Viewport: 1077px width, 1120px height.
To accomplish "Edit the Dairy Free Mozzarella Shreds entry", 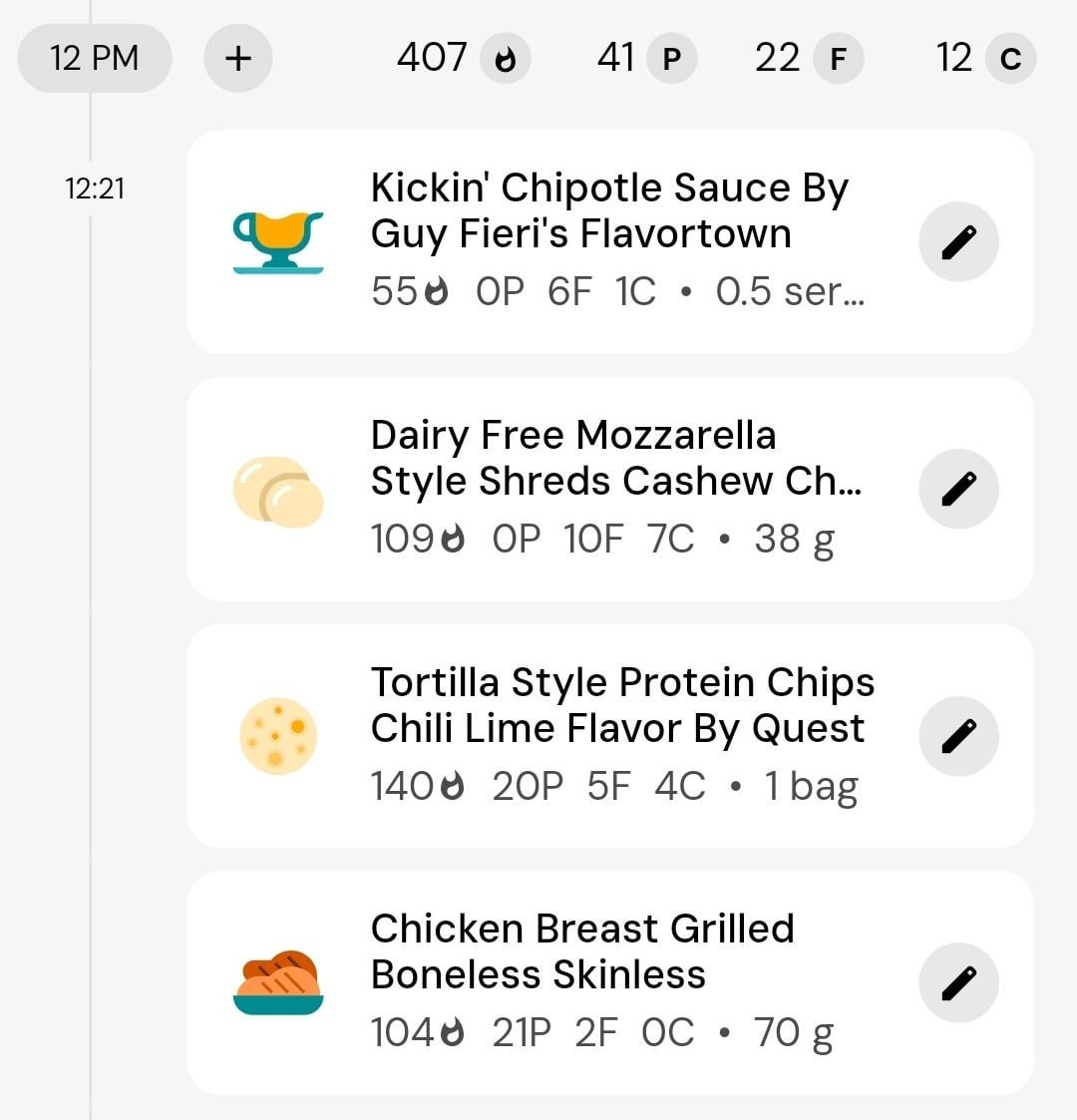I will tap(957, 489).
